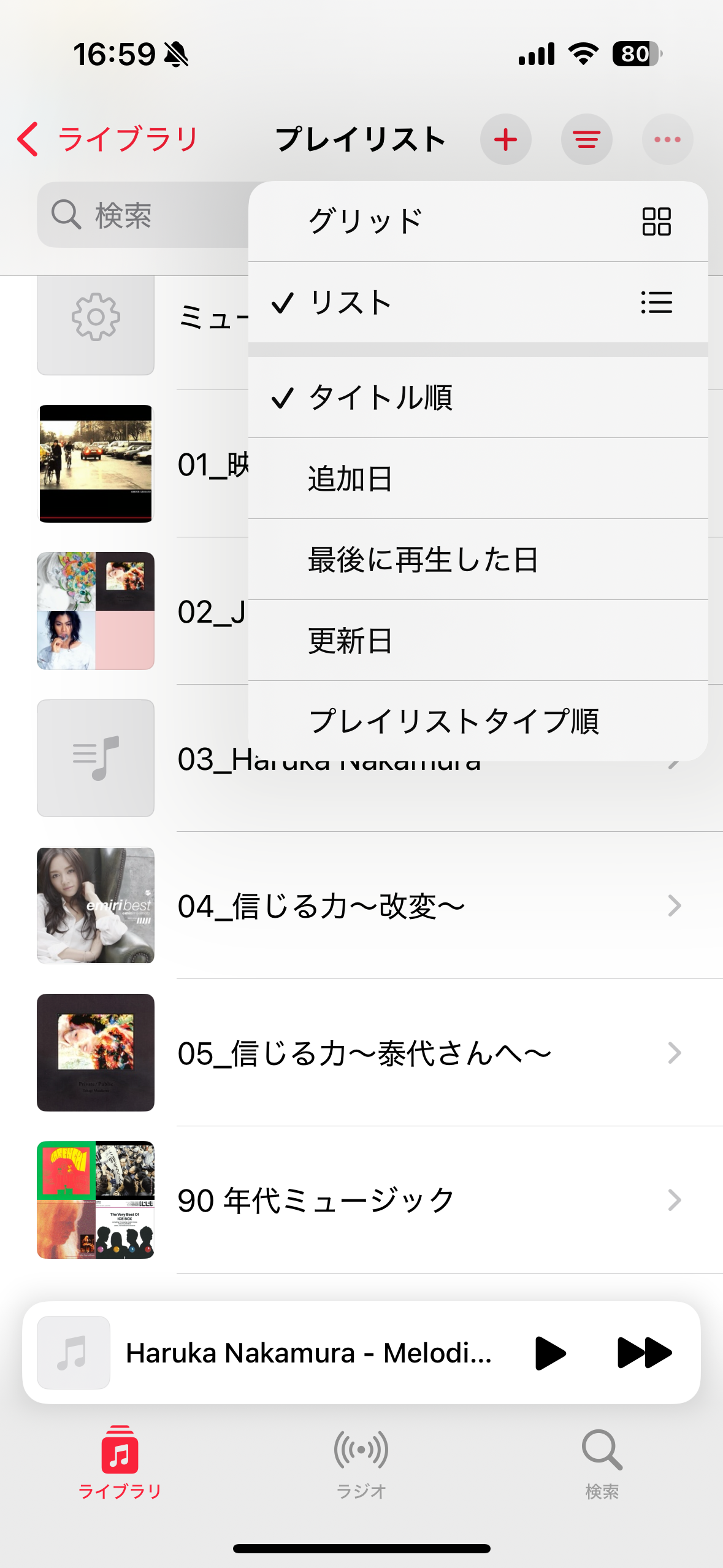Skip to the next track
This screenshot has height=1568, width=723.
(644, 1353)
